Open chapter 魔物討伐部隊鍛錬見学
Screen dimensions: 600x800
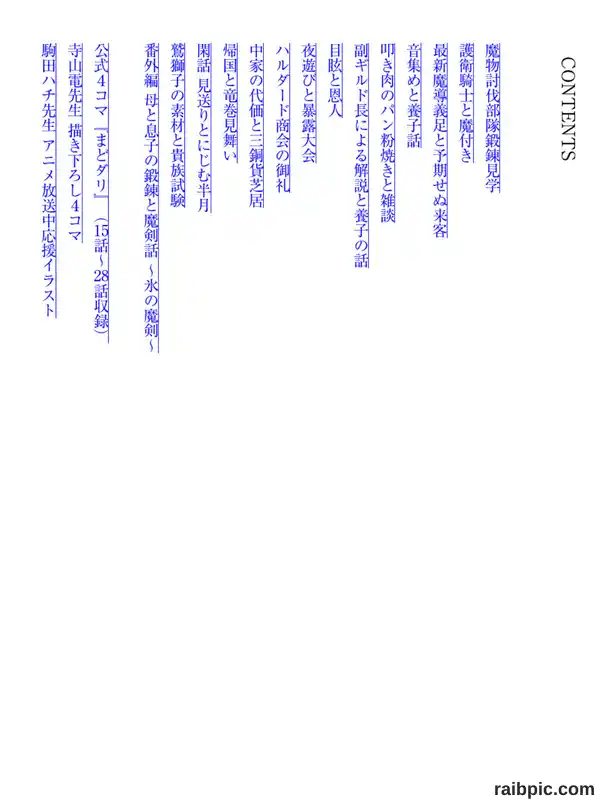[x=491, y=118]
